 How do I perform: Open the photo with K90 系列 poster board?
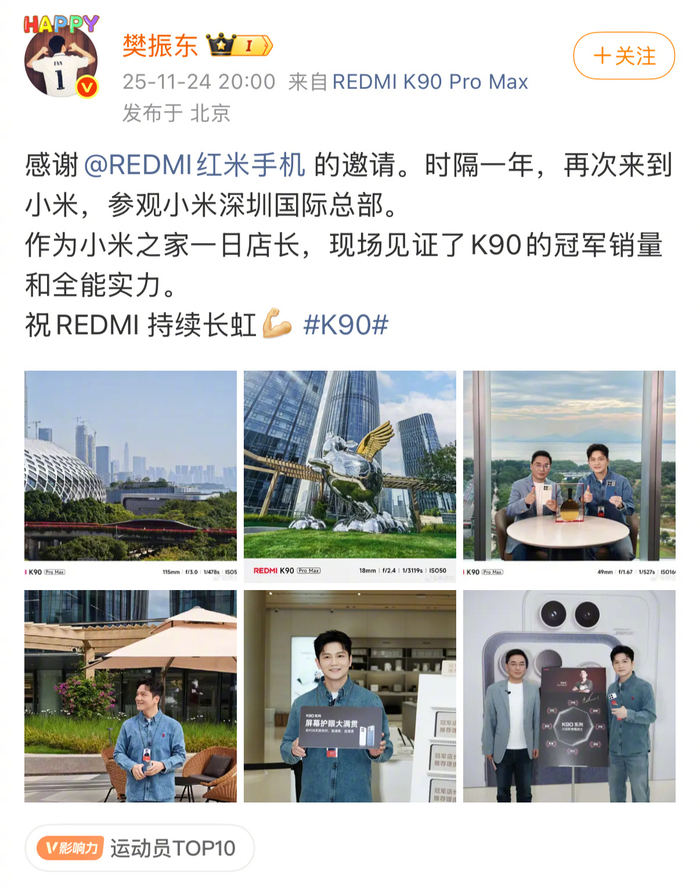(569, 695)
